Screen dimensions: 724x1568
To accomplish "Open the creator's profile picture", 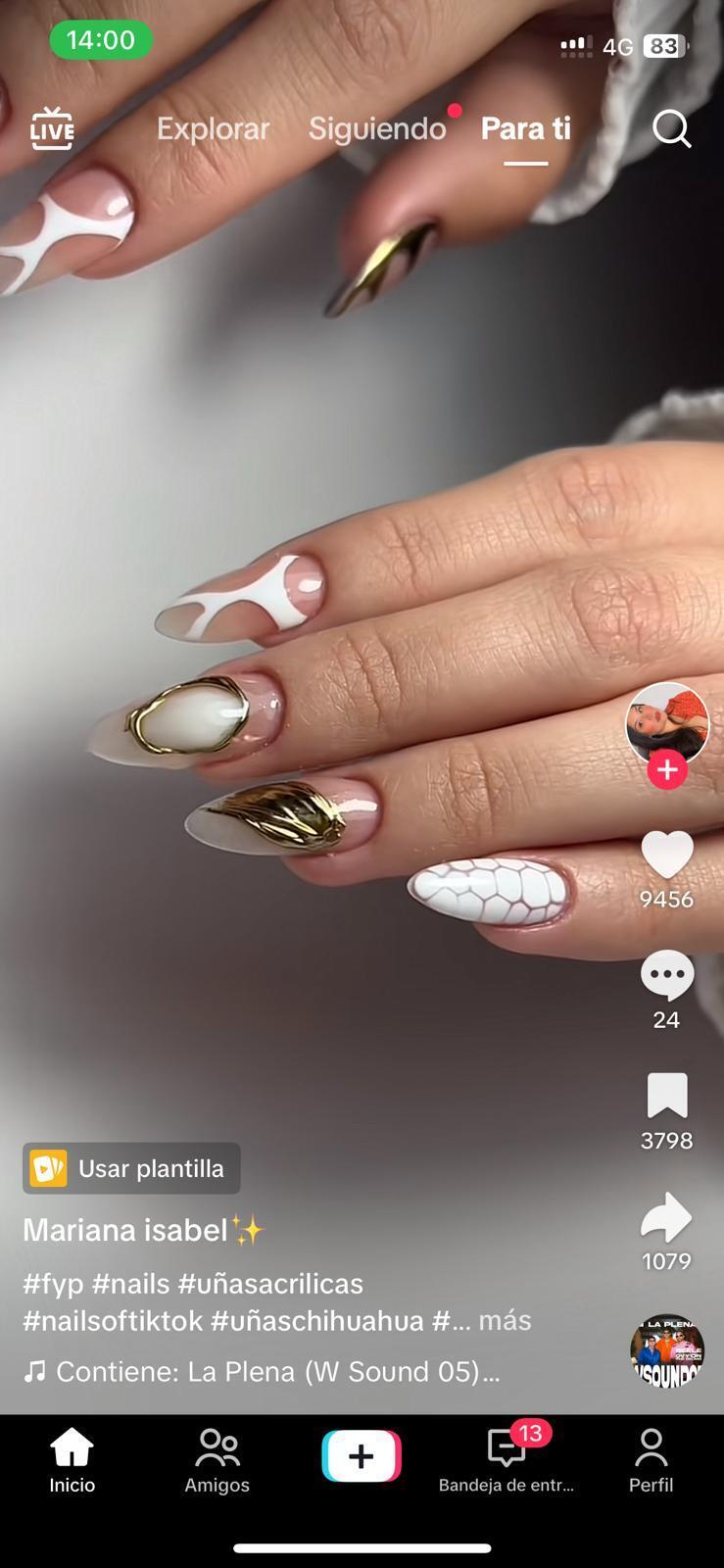I will coord(666,723).
